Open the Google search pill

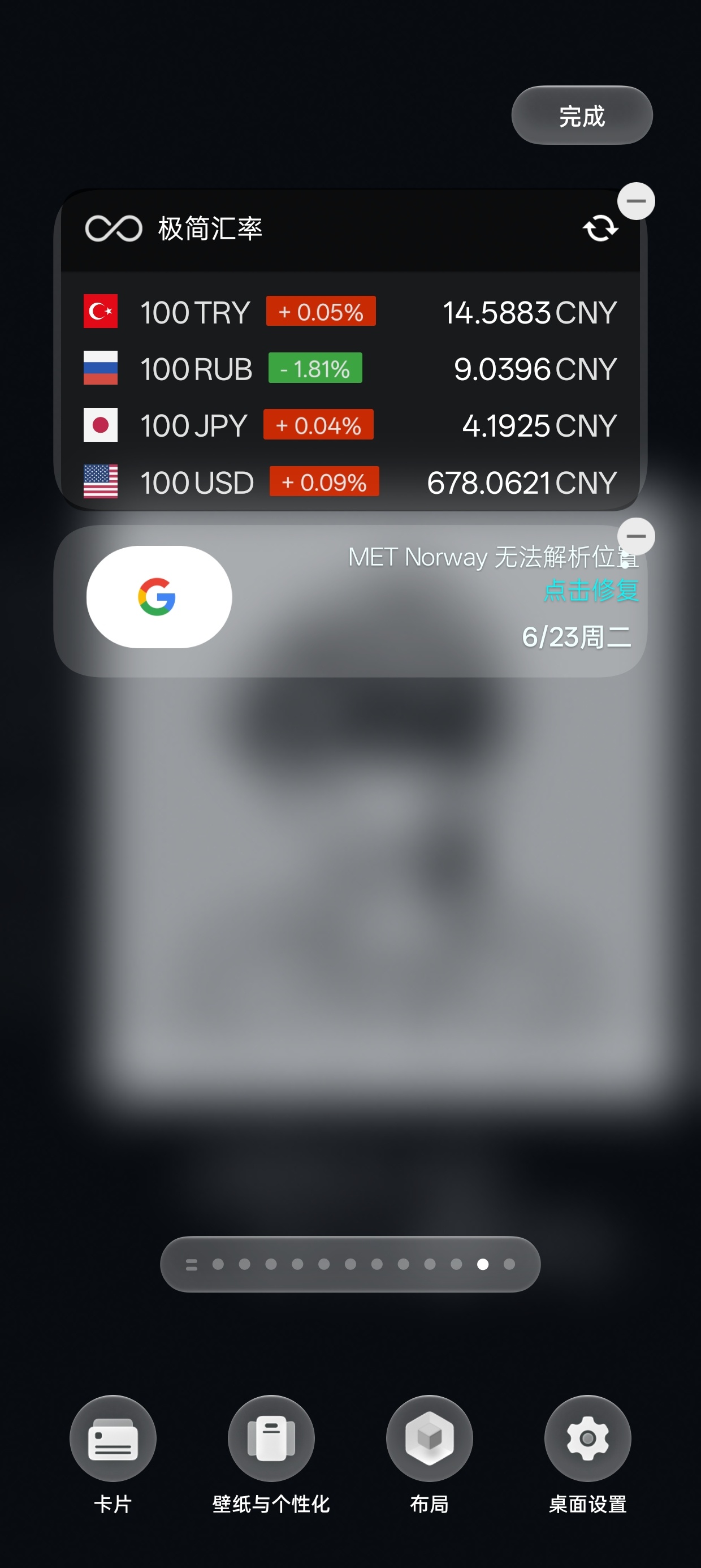click(159, 597)
